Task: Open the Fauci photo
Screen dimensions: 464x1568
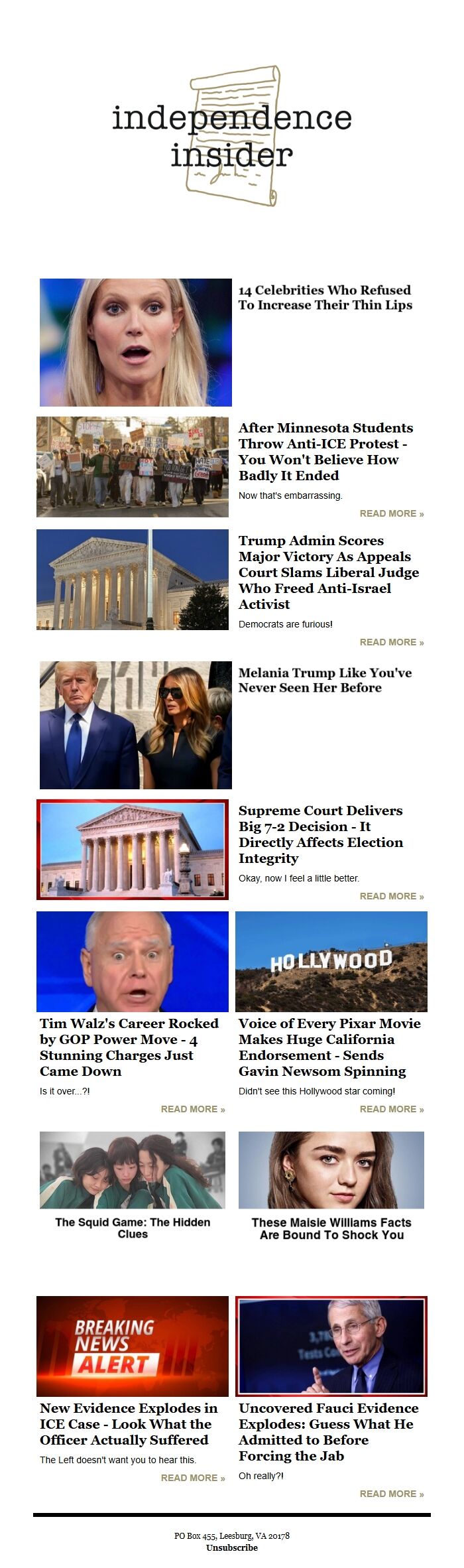Action: (x=331, y=1346)
